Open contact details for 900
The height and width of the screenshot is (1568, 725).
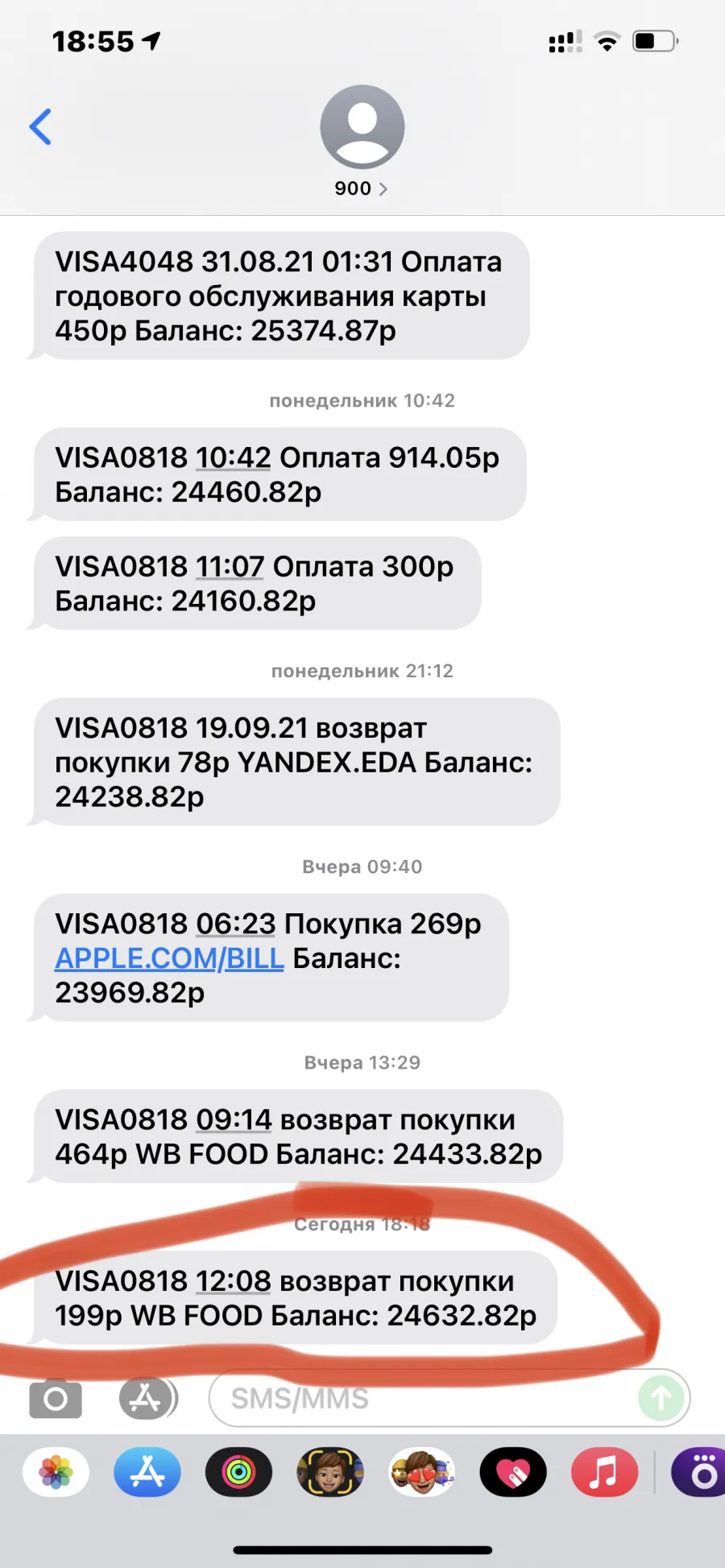click(362, 142)
